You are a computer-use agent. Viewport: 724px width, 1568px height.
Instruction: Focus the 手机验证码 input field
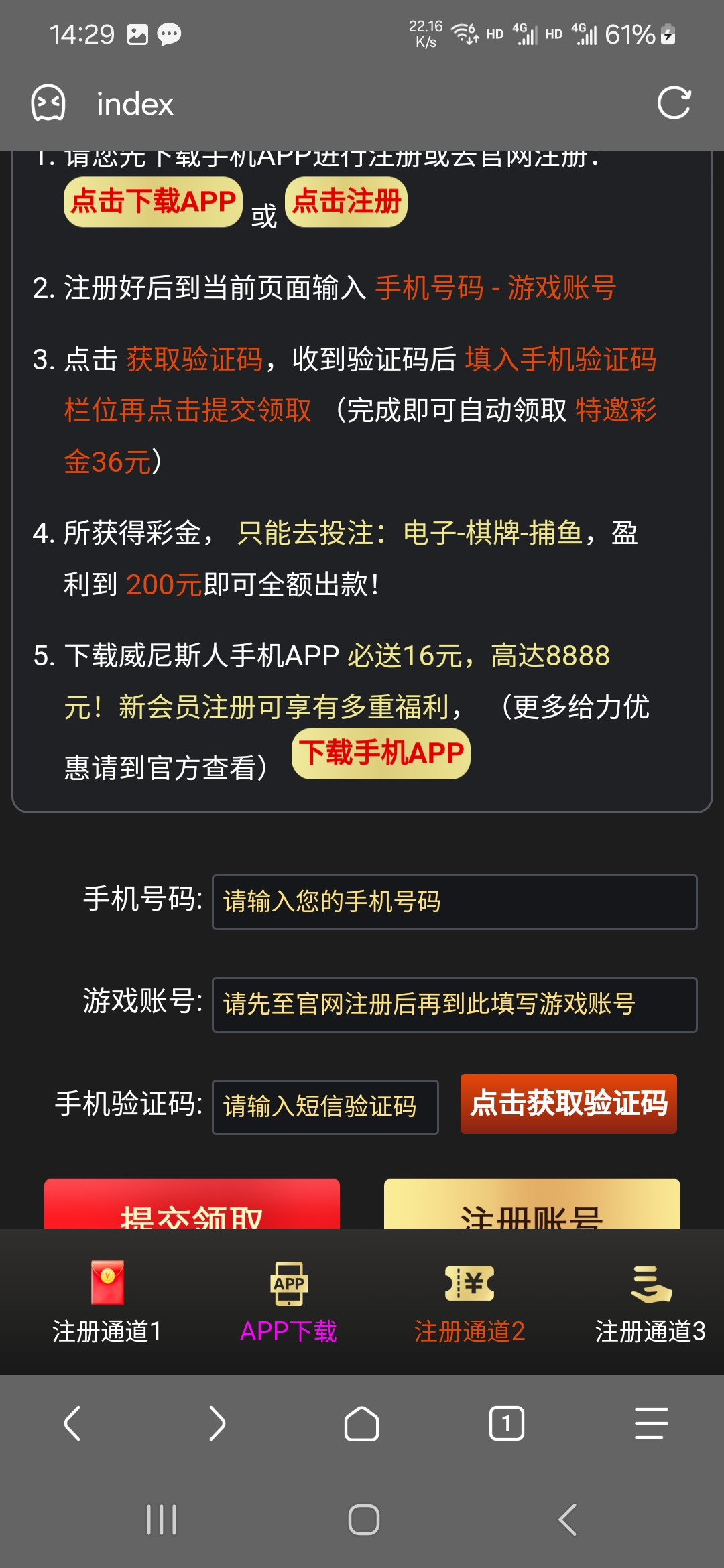tap(325, 1107)
